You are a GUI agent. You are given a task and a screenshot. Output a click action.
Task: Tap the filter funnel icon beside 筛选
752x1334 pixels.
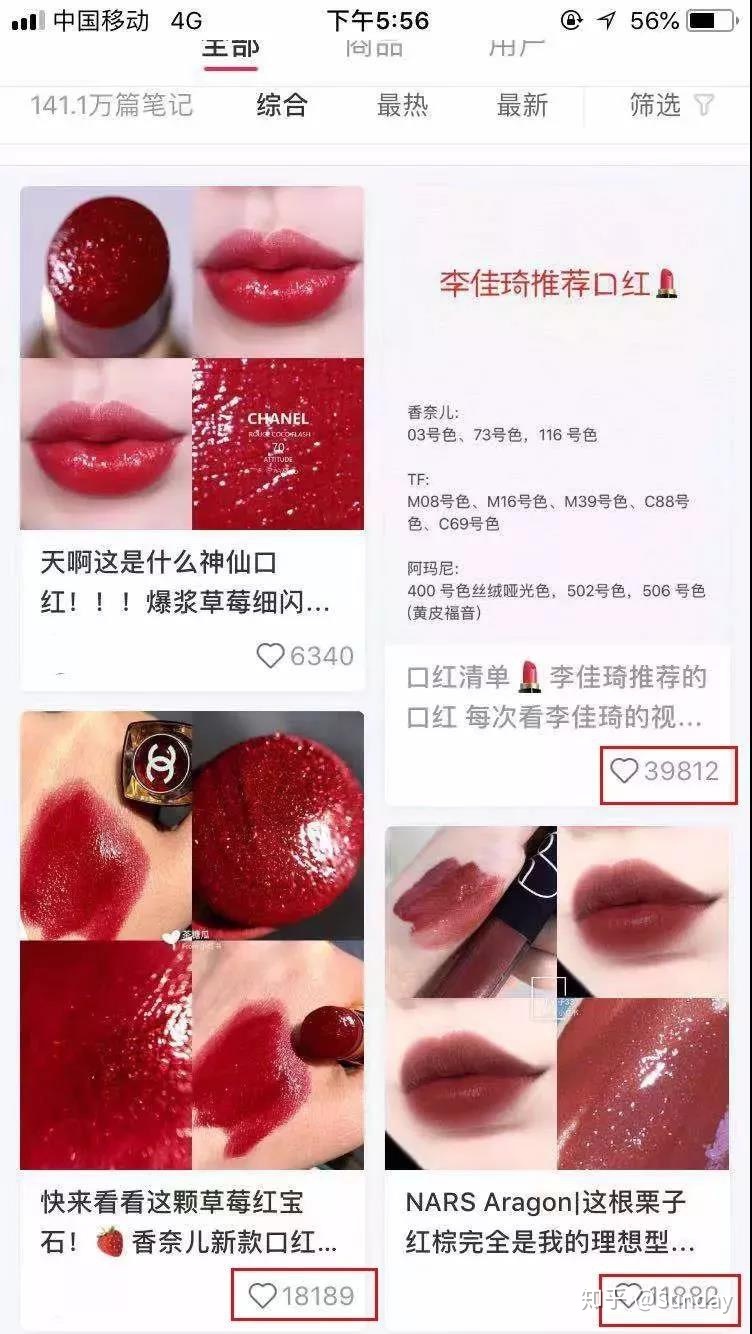pos(705,106)
